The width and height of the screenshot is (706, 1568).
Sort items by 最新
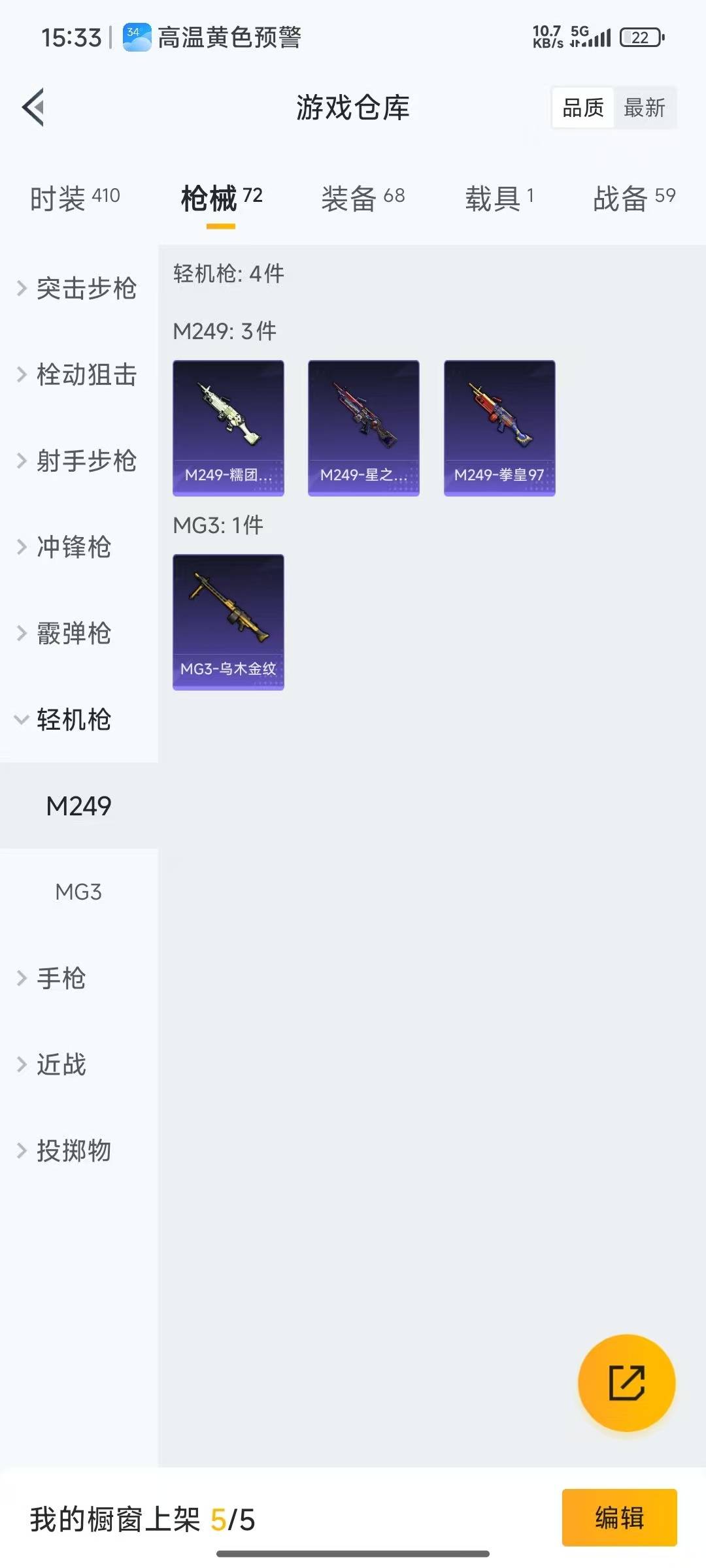(x=644, y=108)
